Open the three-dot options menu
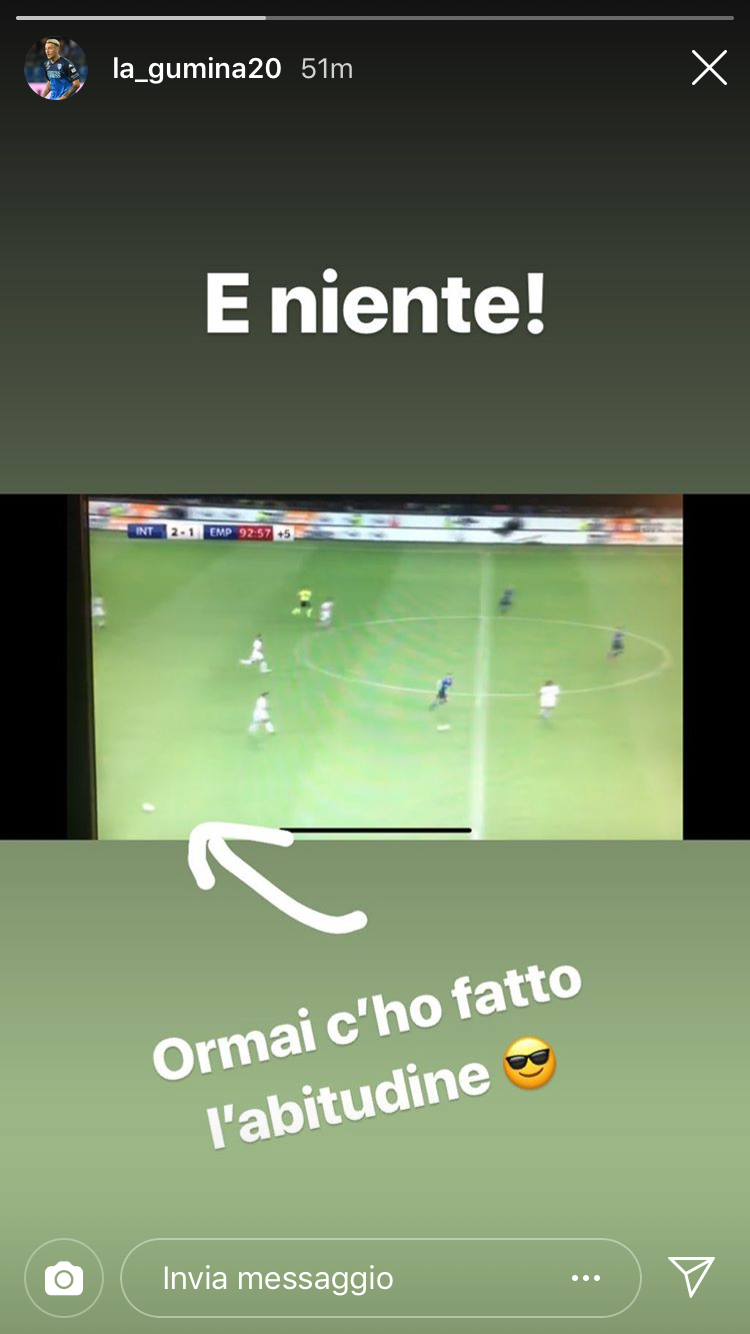The height and width of the screenshot is (1334, 750). pos(586,1278)
